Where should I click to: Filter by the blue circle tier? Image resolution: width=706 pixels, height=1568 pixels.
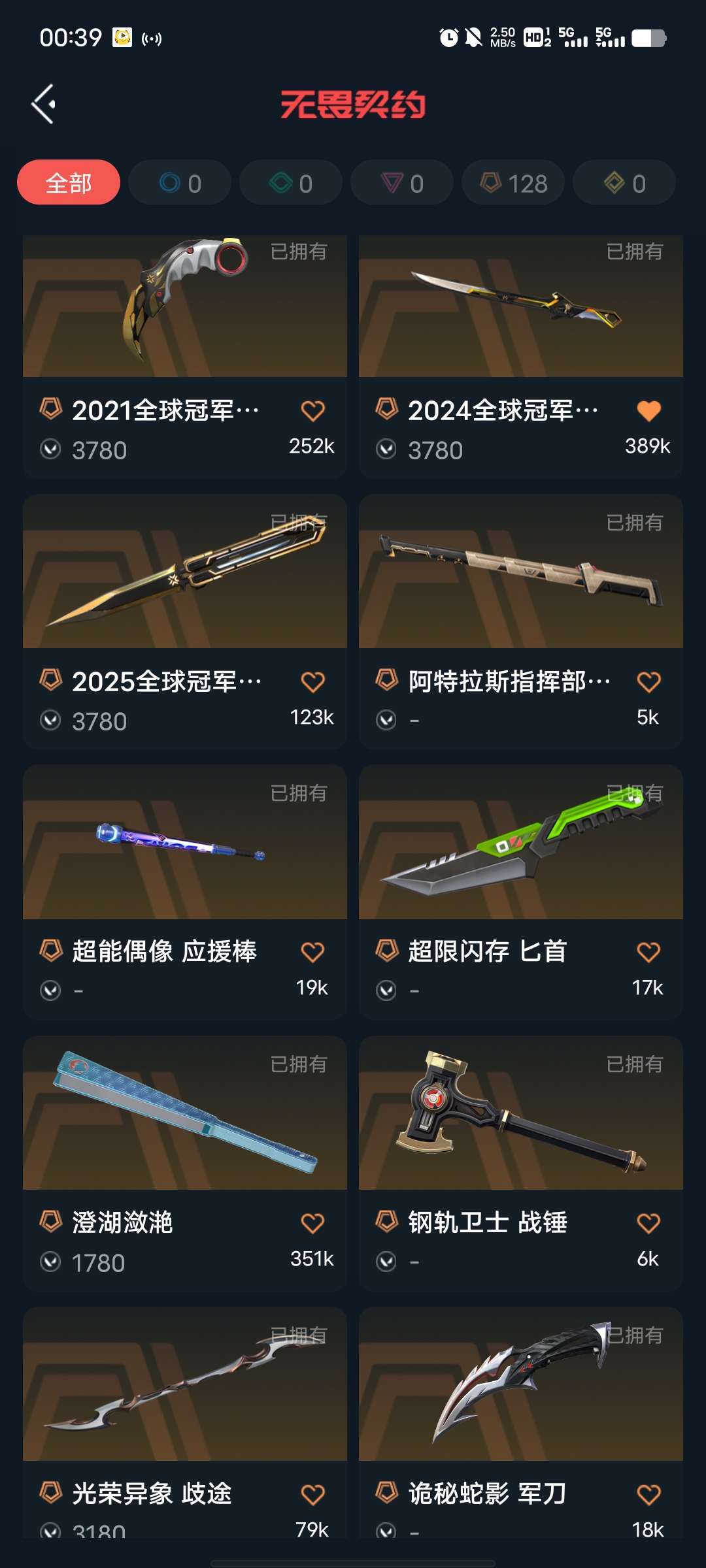coord(180,182)
